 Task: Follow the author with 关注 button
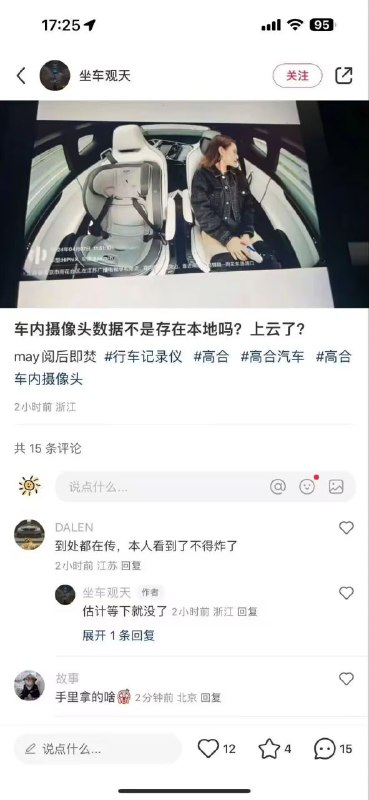pyautogui.click(x=298, y=76)
